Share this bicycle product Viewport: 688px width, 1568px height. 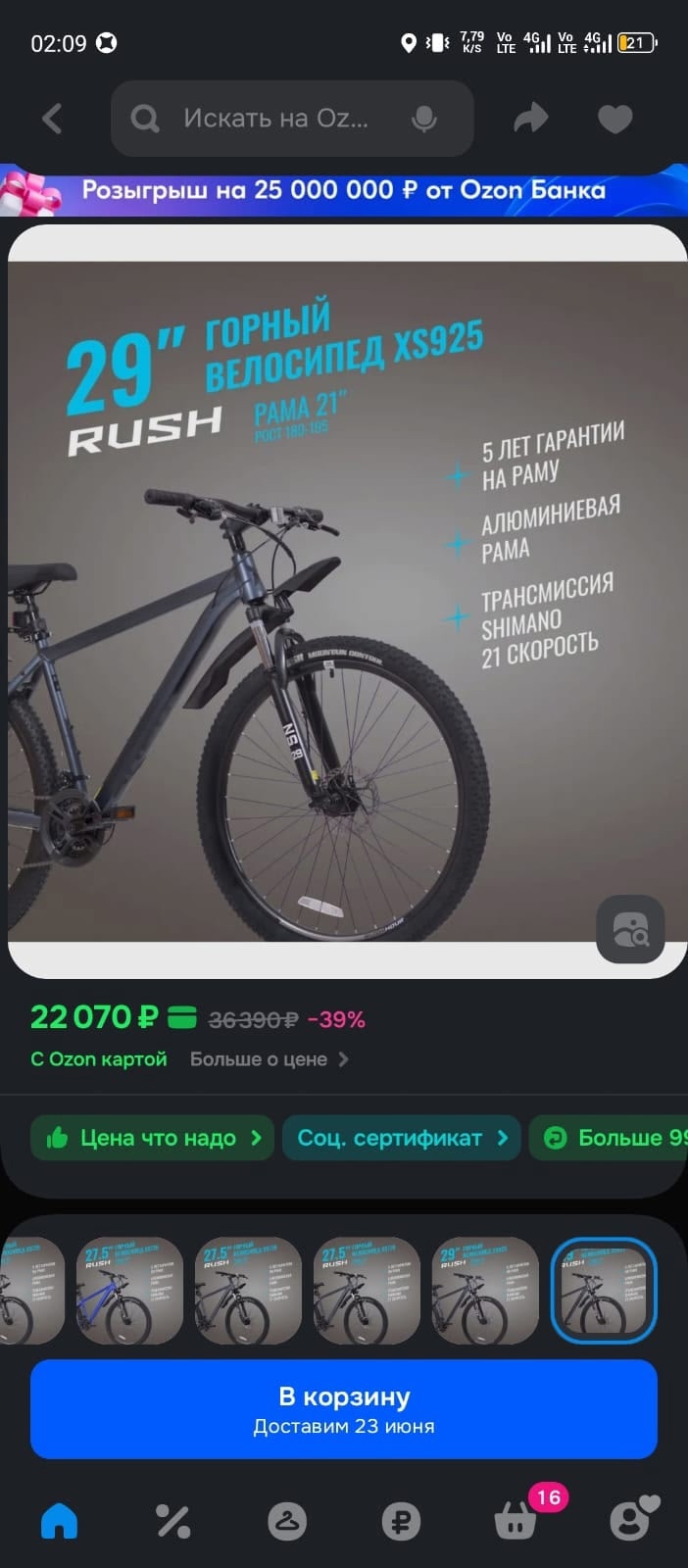[531, 120]
